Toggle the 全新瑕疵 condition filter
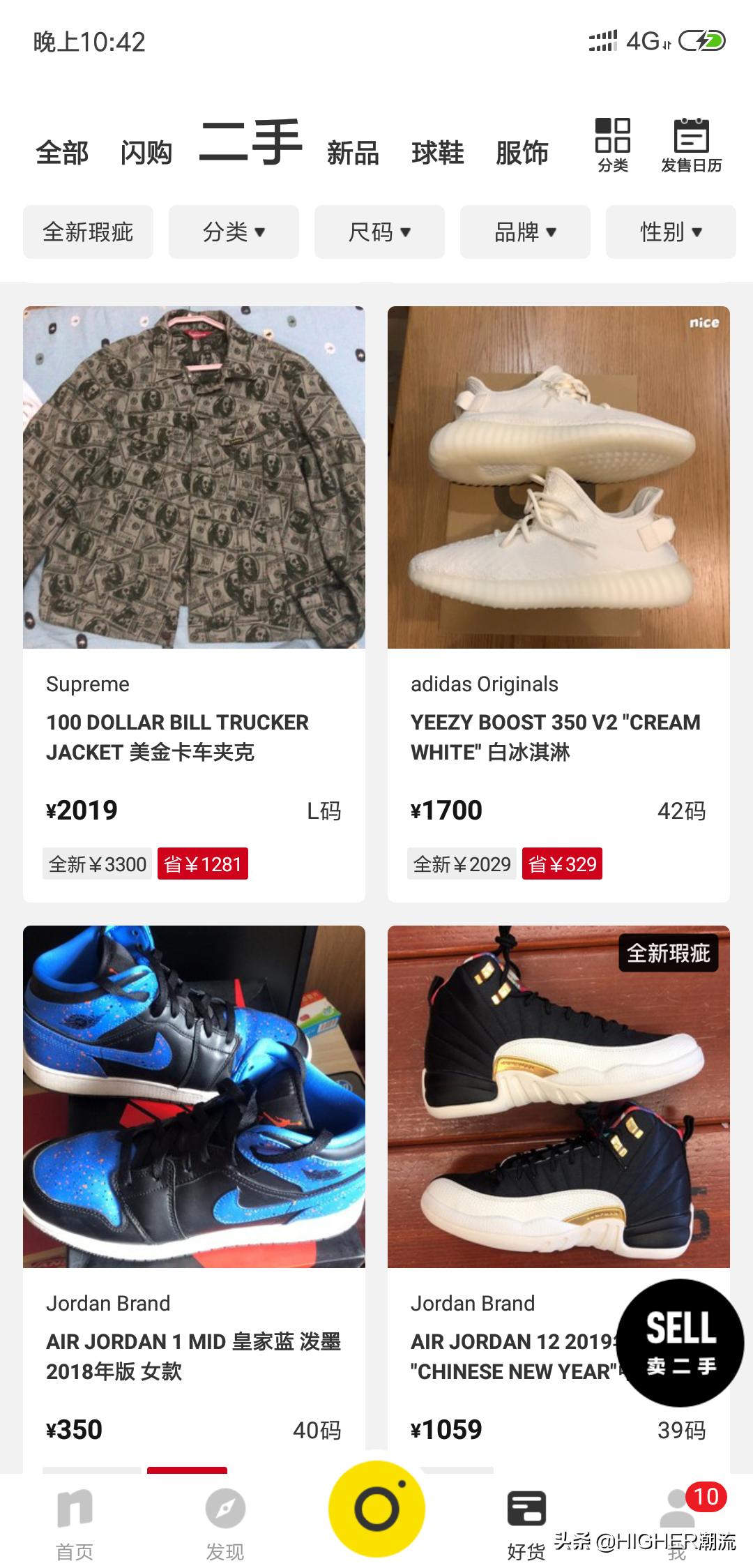Image resolution: width=753 pixels, height=1568 pixels. click(x=88, y=232)
